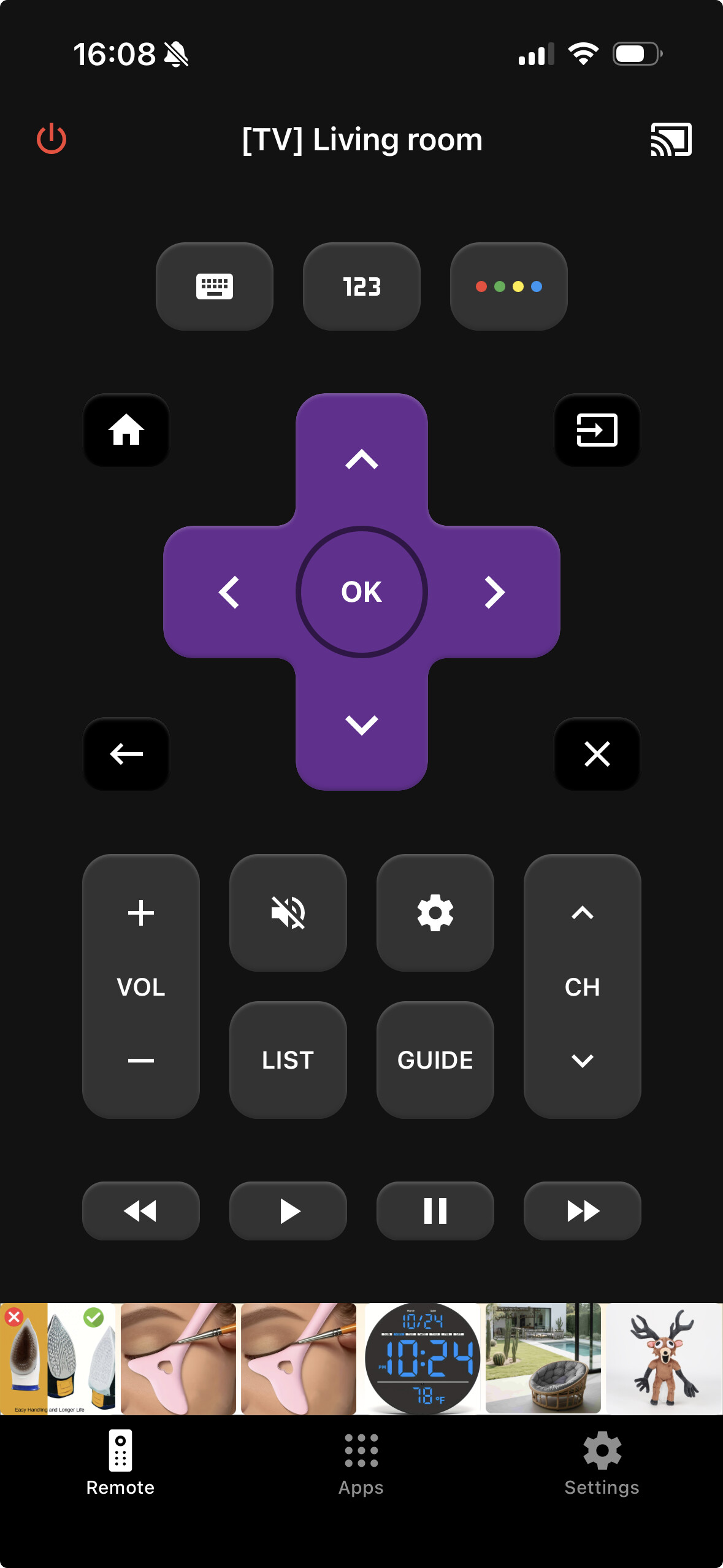Open the GUIDE button
This screenshot has width=723, height=1568.
point(435,1060)
